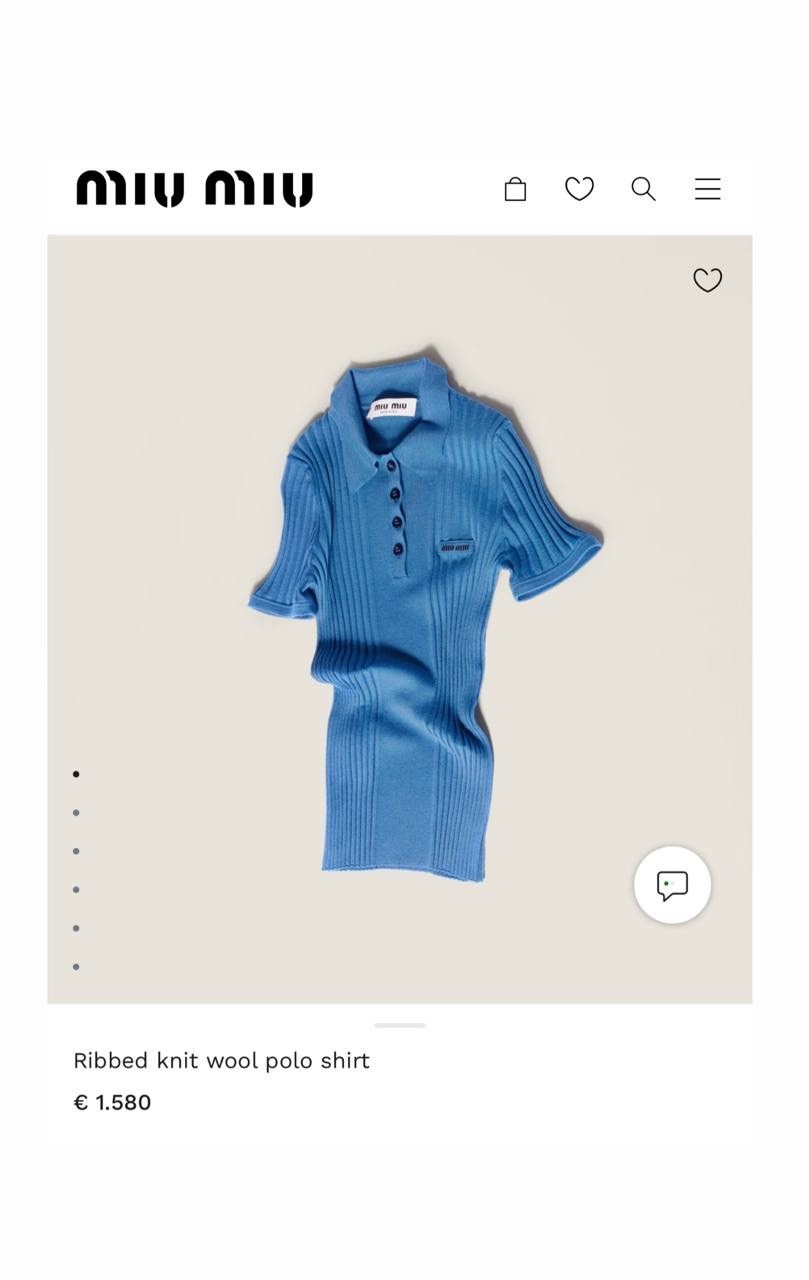Jump to last image indicator dot

(x=76, y=967)
